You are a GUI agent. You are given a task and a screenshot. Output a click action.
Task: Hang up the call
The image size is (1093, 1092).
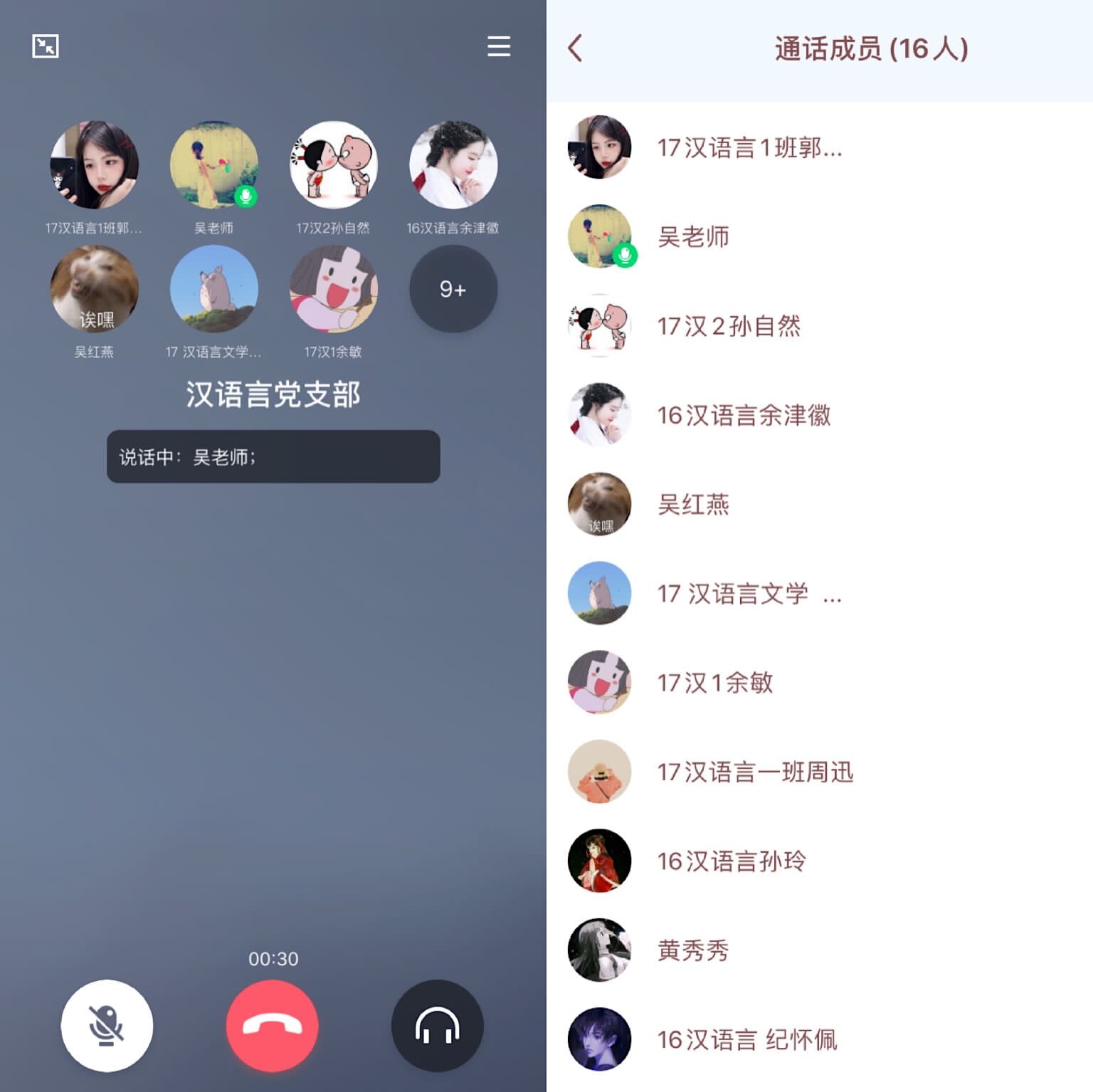[273, 1025]
